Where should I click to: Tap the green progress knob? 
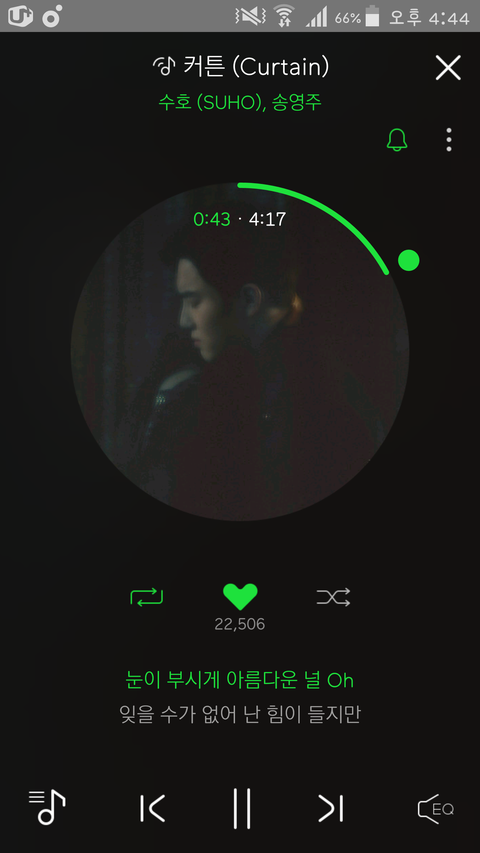point(409,260)
